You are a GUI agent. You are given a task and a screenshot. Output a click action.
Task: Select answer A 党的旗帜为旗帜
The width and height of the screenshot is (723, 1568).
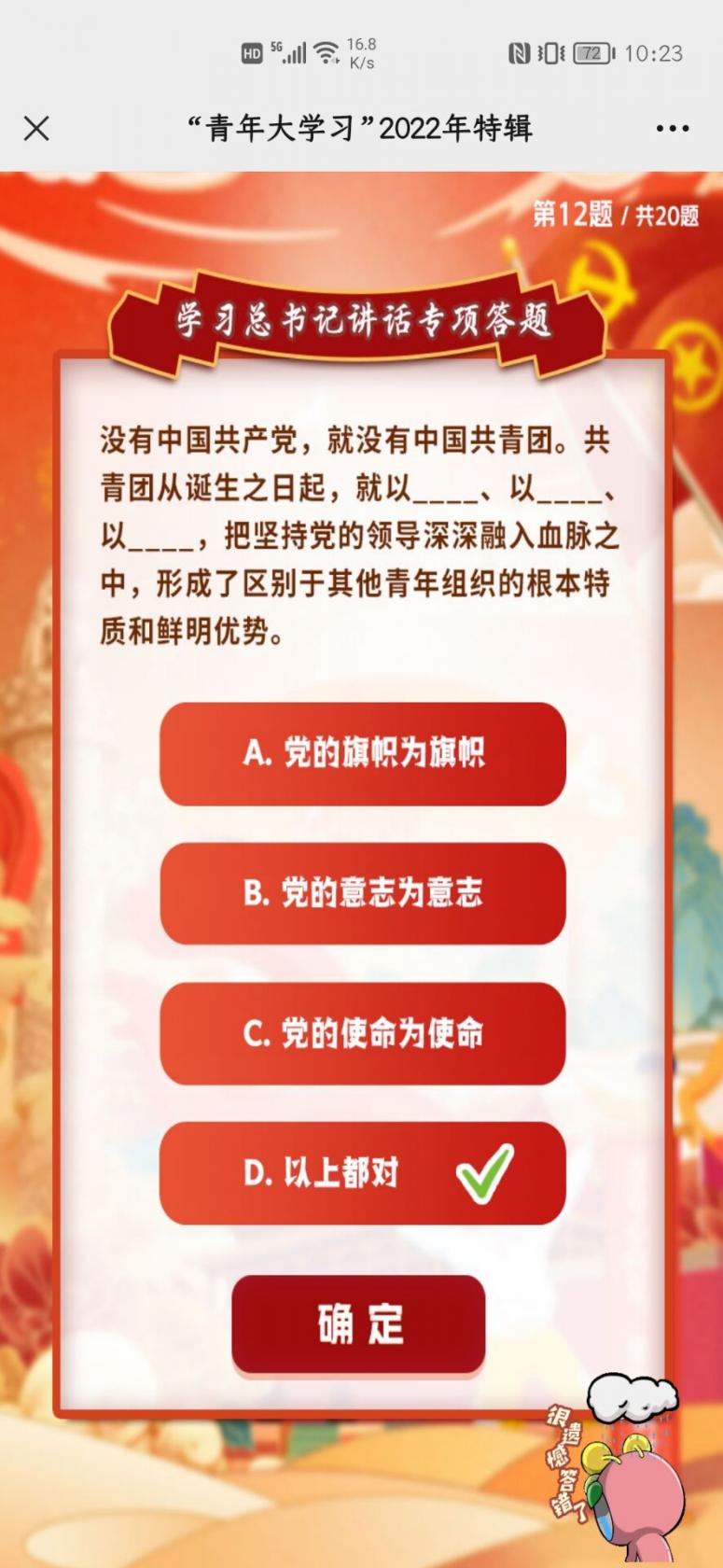click(x=363, y=753)
